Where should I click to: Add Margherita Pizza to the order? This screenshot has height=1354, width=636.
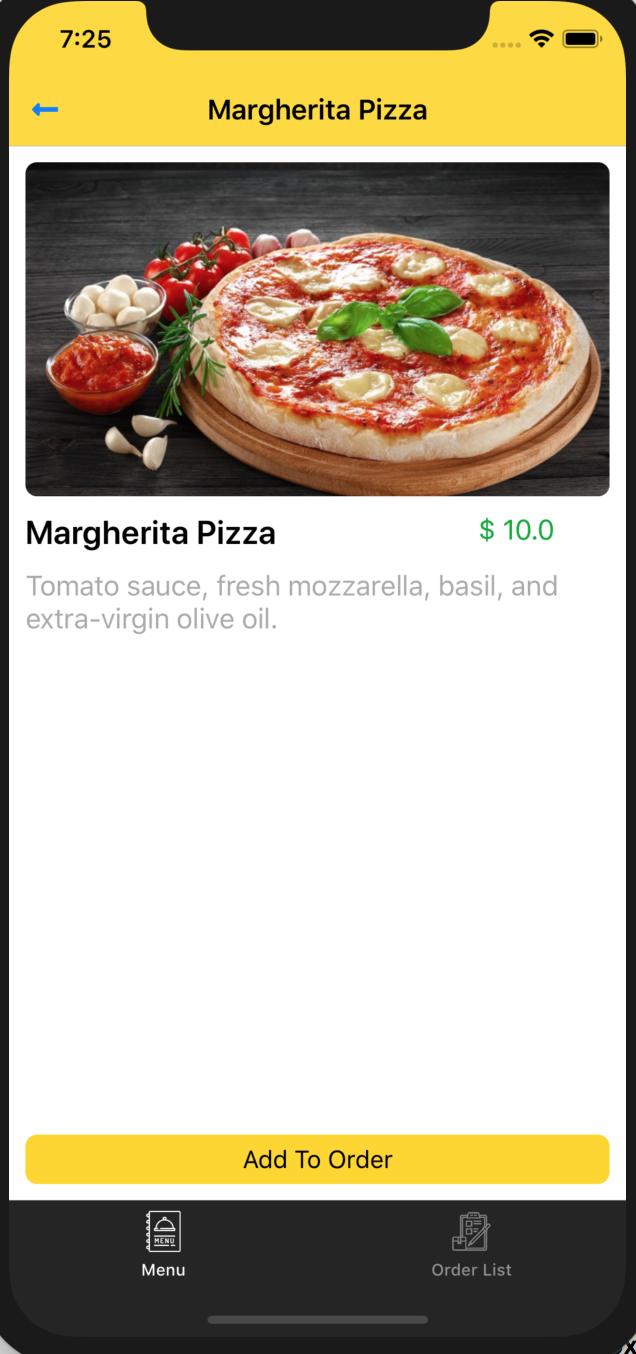tap(317, 1159)
